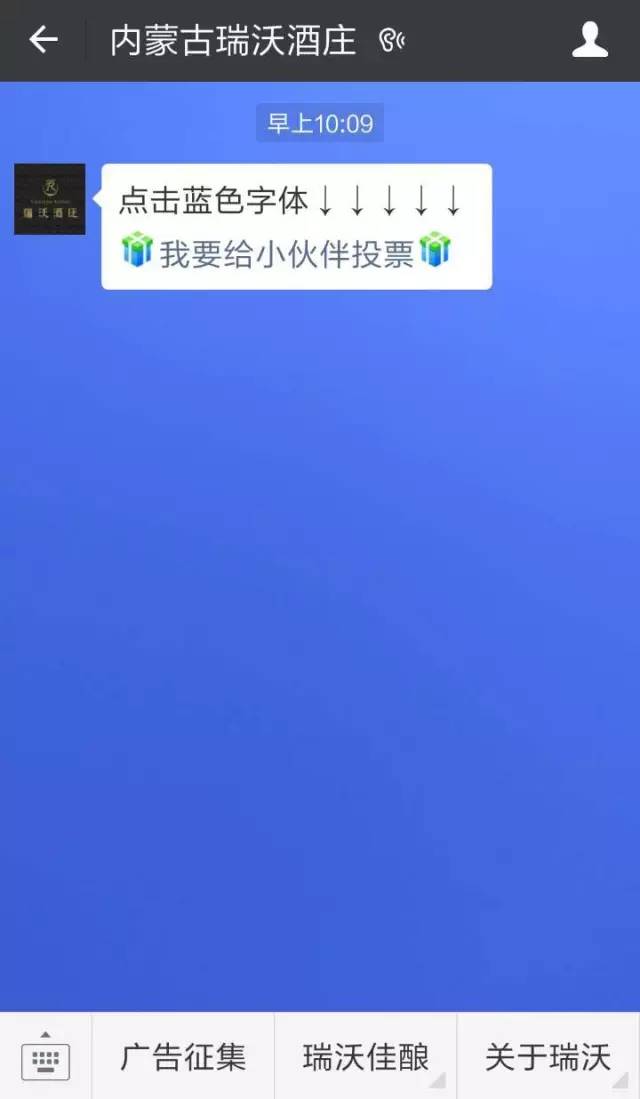640x1099 pixels.
Task: Tap the 瑞沃酒庄 avatar in the chat
Action: pos(50,199)
